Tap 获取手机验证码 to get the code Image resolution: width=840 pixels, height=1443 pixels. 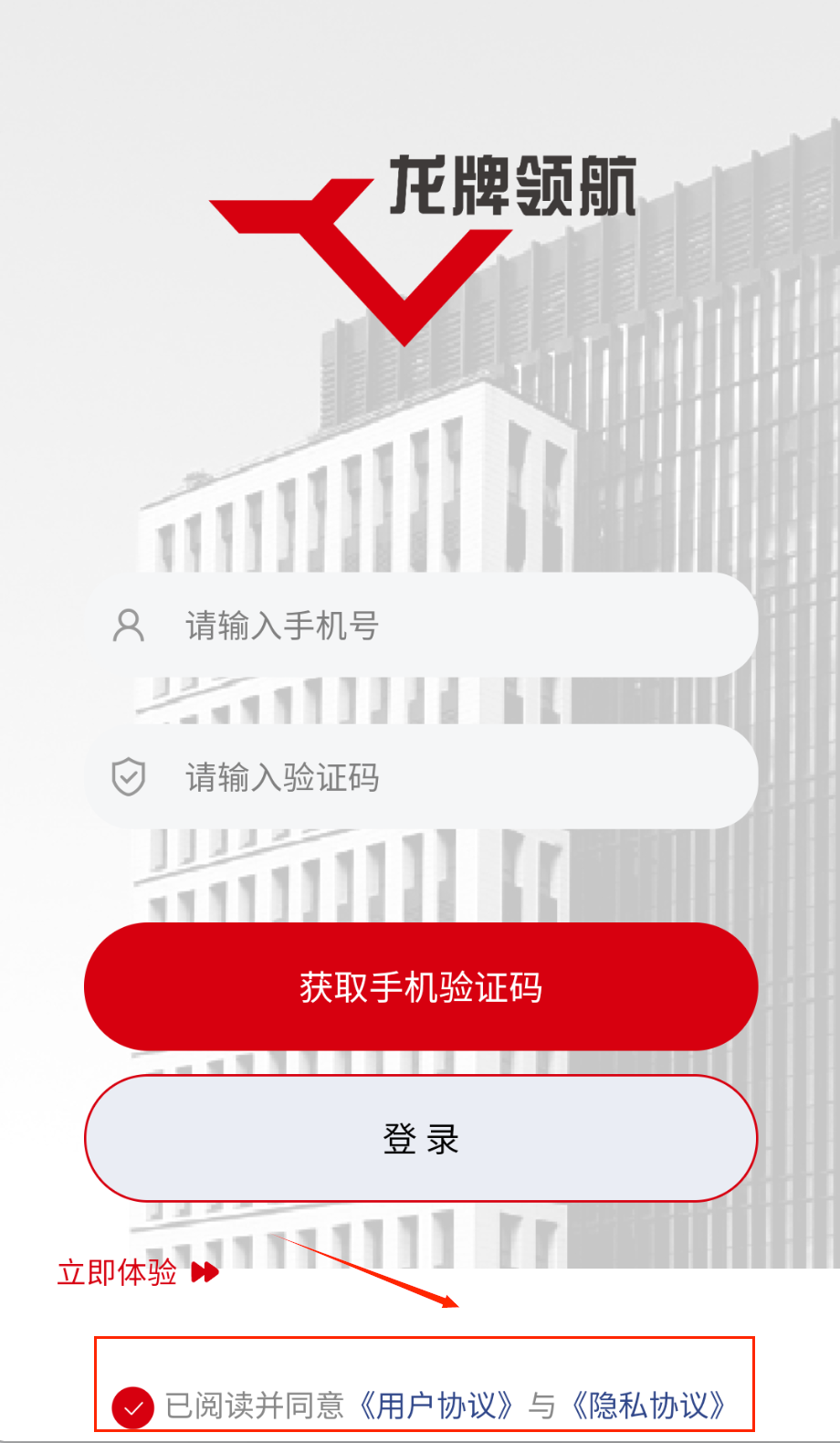coord(421,986)
